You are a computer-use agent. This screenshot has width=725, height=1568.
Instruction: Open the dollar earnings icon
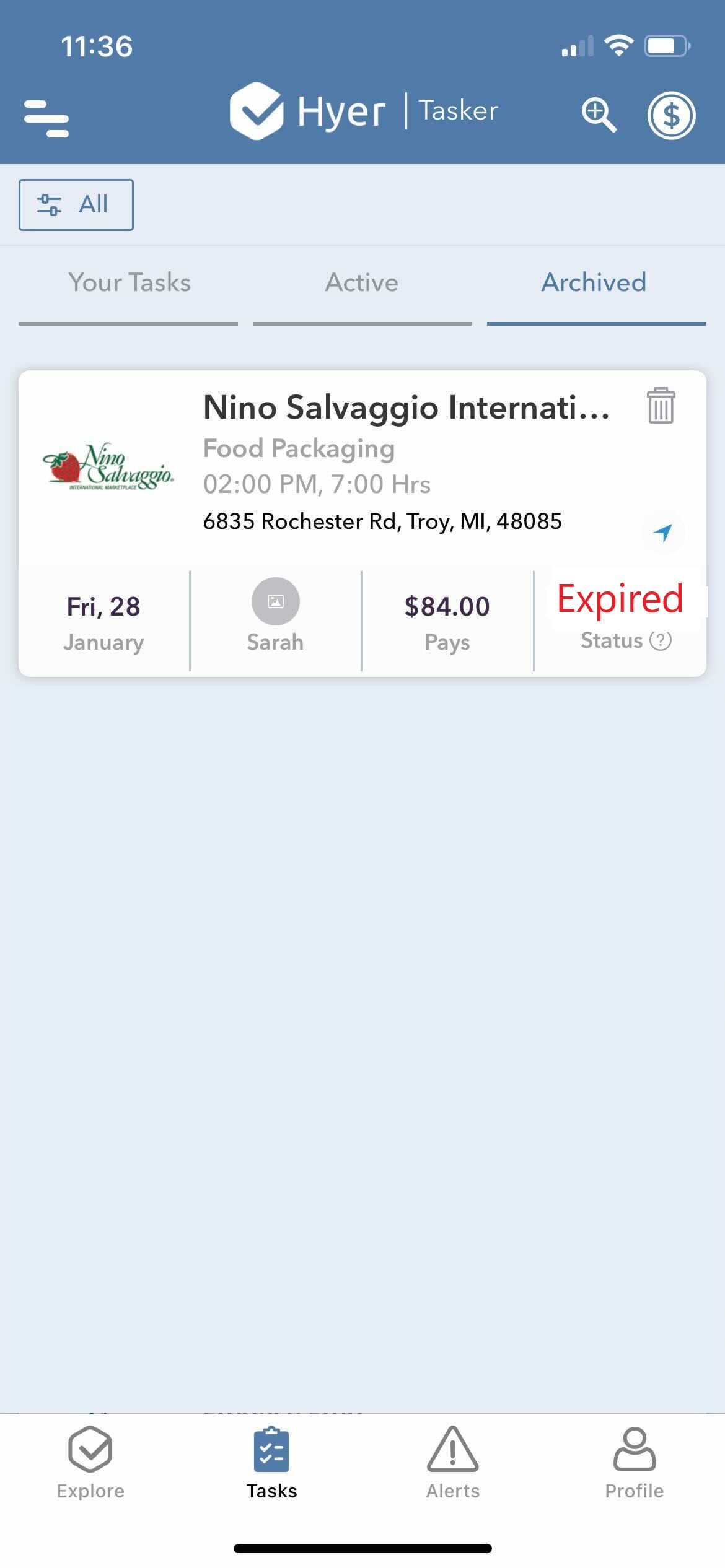point(671,115)
